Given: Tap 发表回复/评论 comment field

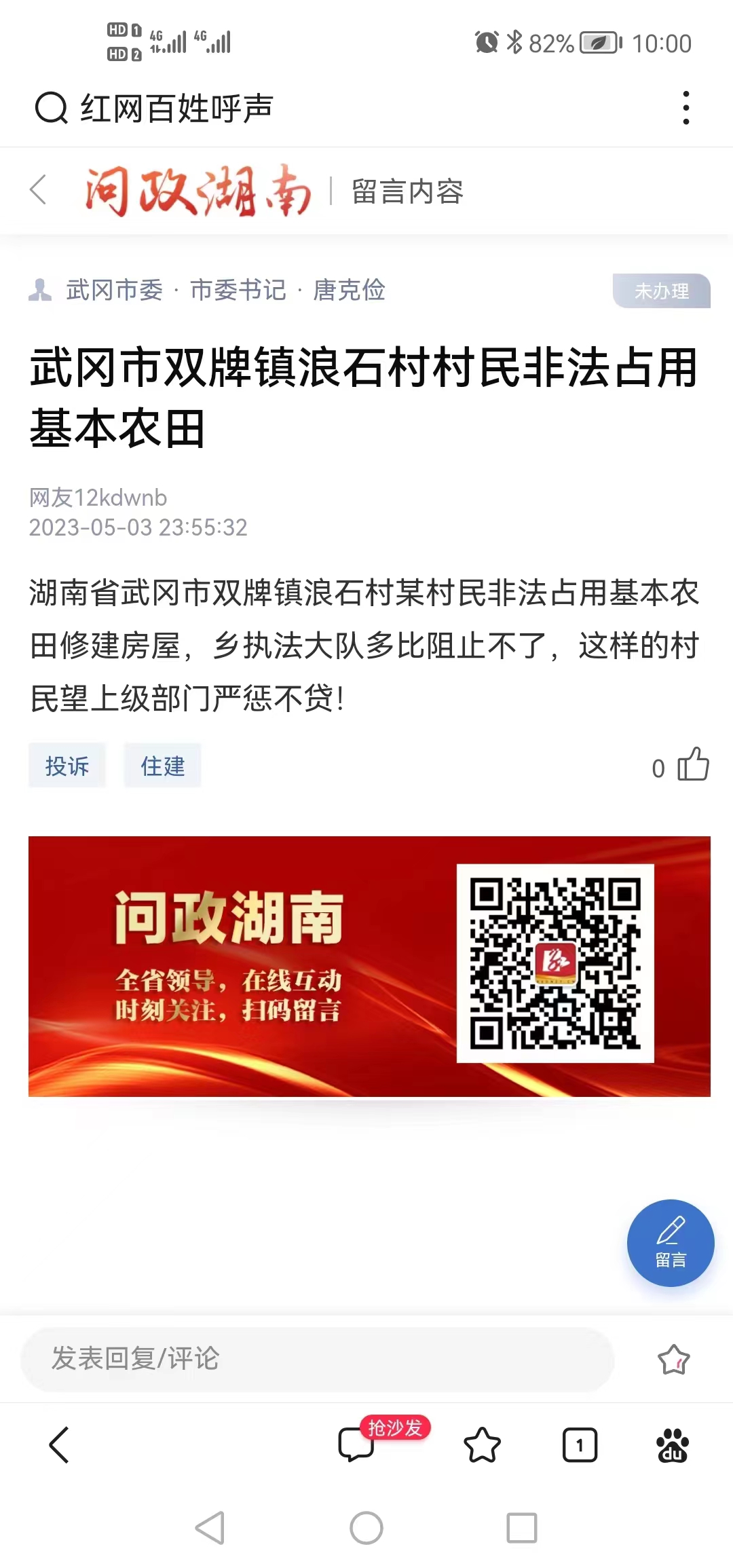Looking at the screenshot, I should 318,1360.
